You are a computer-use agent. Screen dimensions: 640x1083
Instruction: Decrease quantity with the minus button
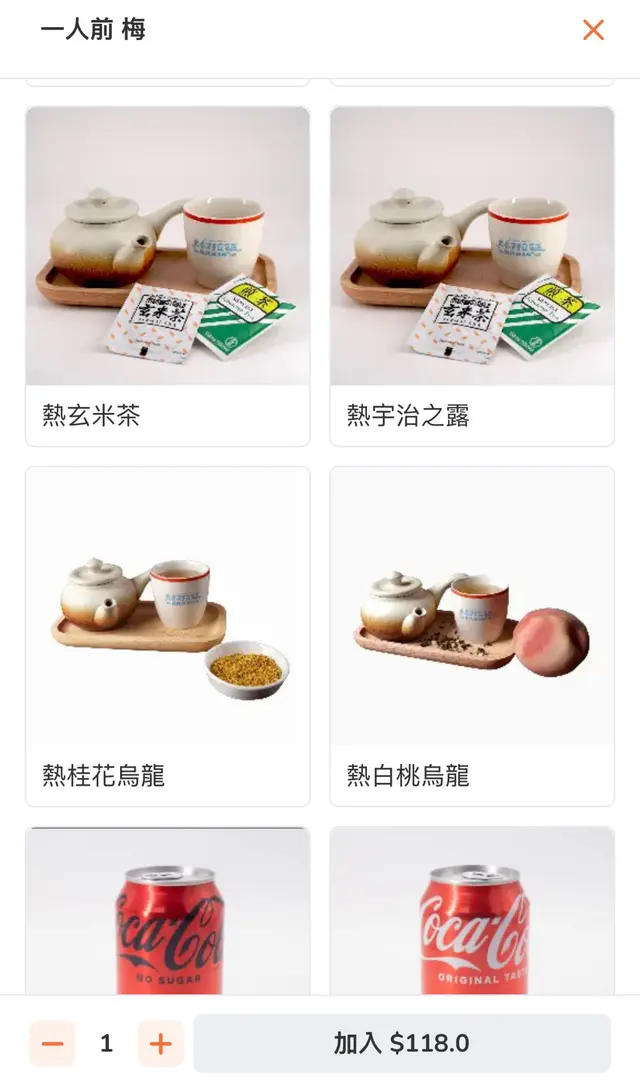pos(52,1044)
